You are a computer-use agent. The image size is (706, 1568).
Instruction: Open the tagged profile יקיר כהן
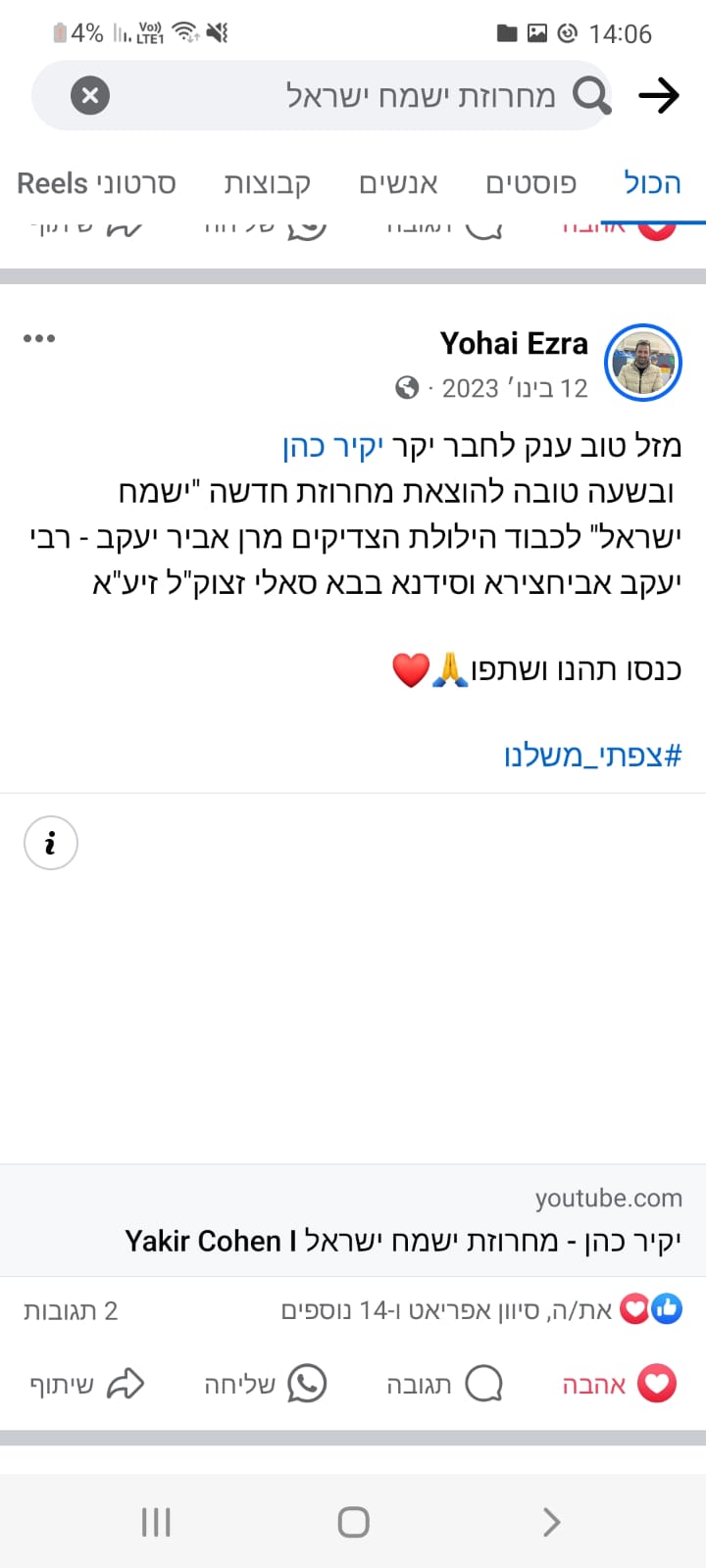click(x=332, y=447)
